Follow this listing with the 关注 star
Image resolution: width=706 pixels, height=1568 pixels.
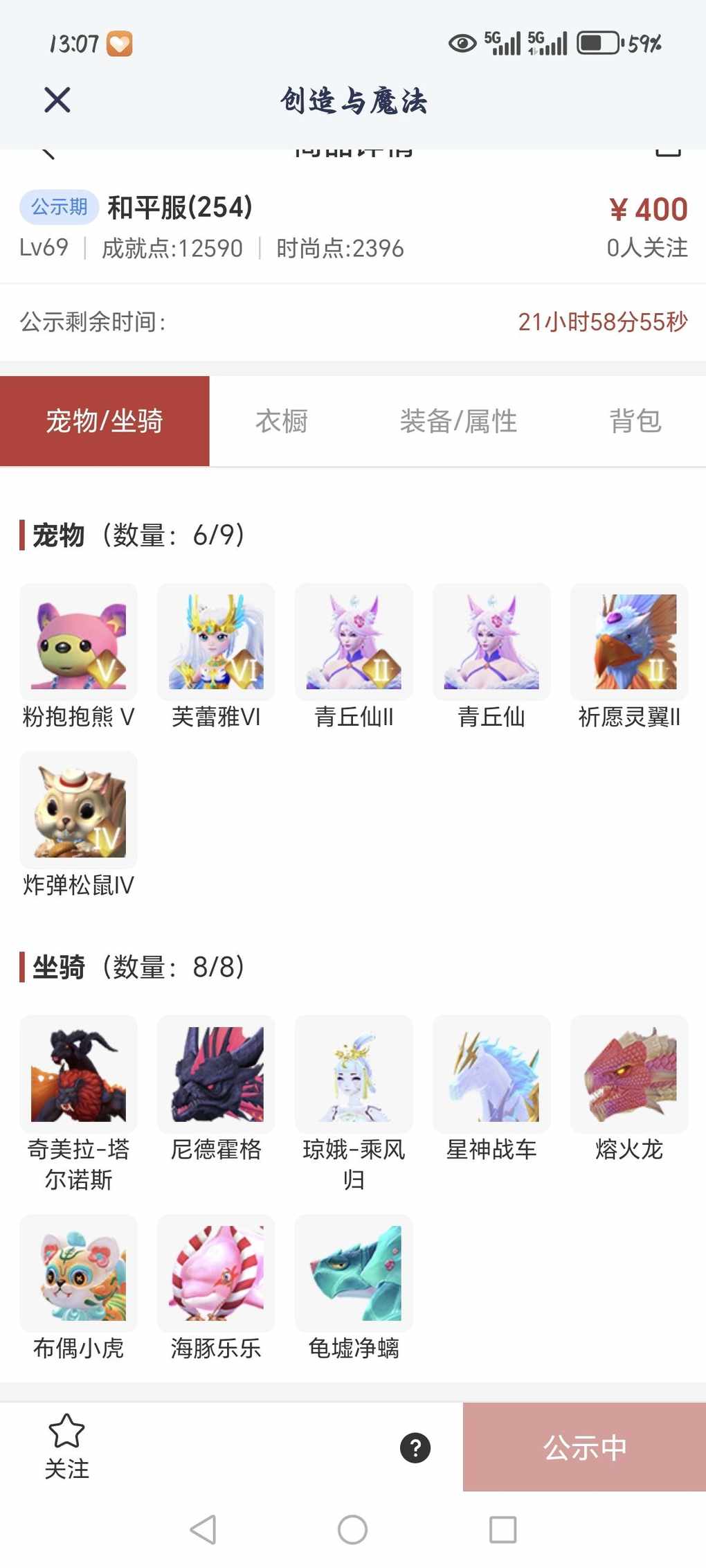pos(66,1446)
